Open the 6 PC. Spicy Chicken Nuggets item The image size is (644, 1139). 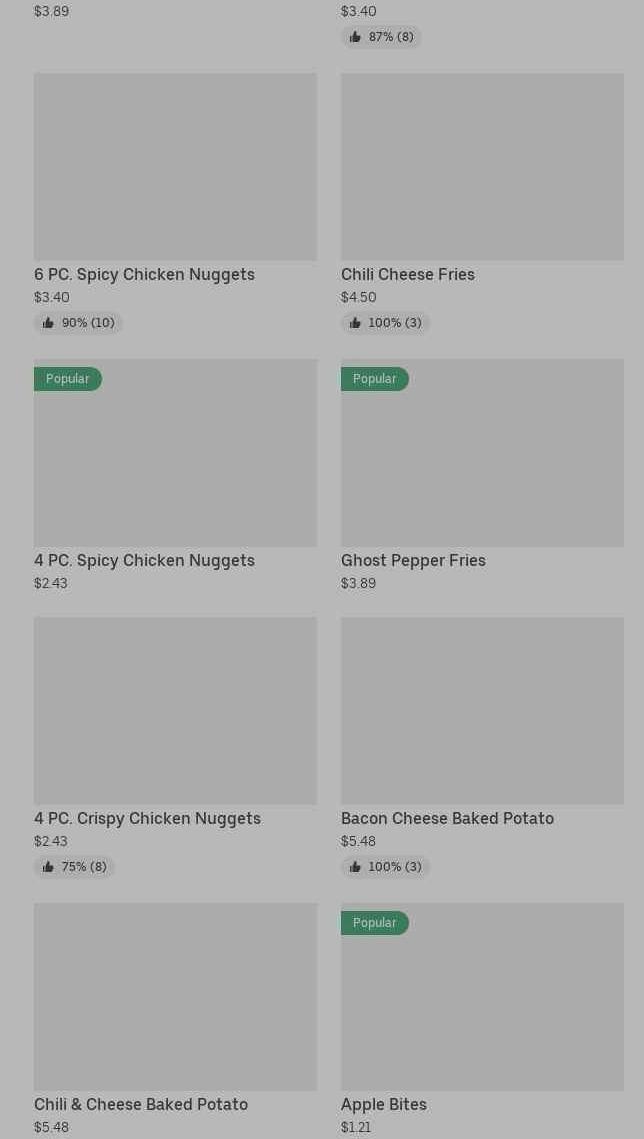175,203
